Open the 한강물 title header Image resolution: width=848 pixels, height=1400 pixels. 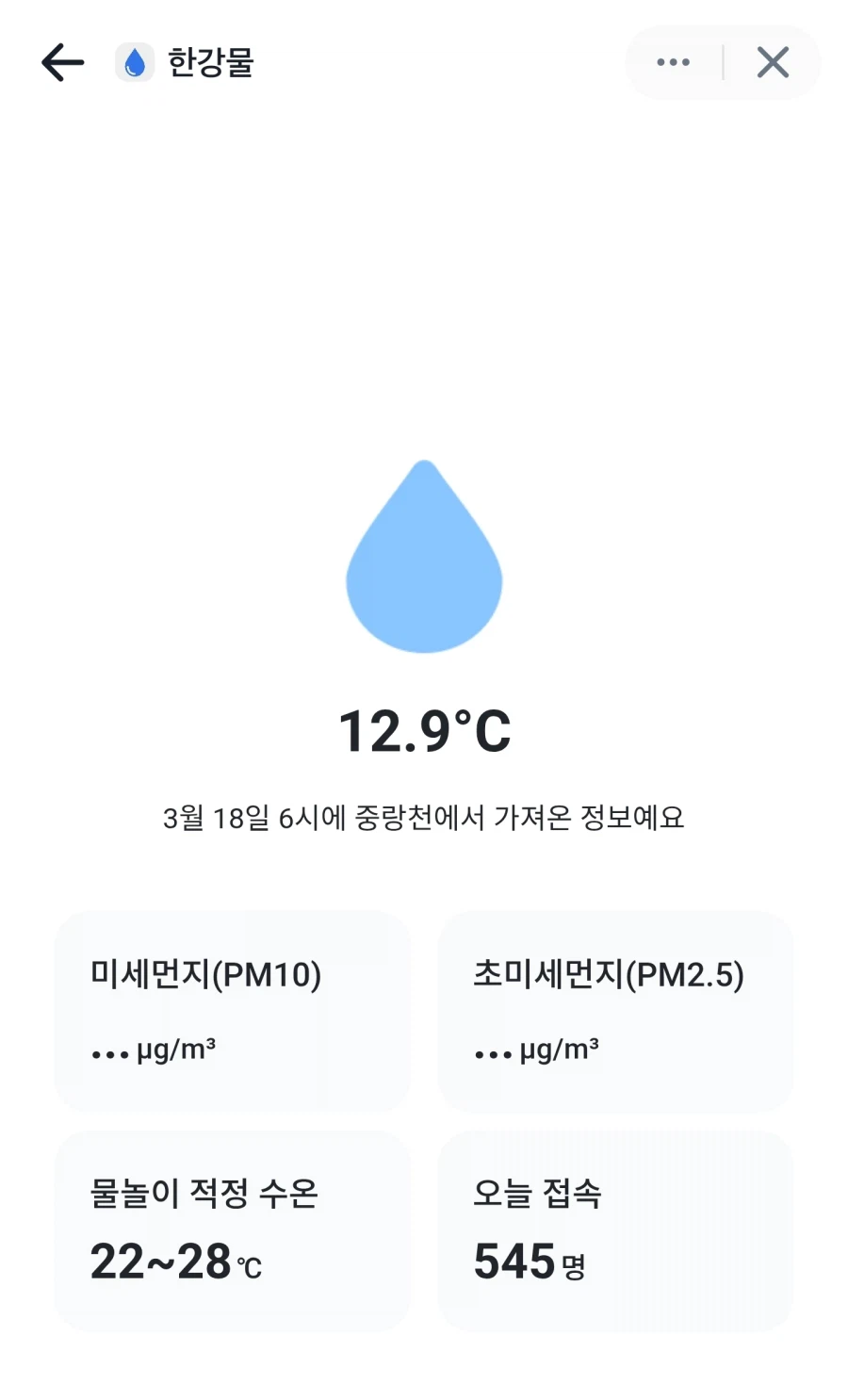209,62
